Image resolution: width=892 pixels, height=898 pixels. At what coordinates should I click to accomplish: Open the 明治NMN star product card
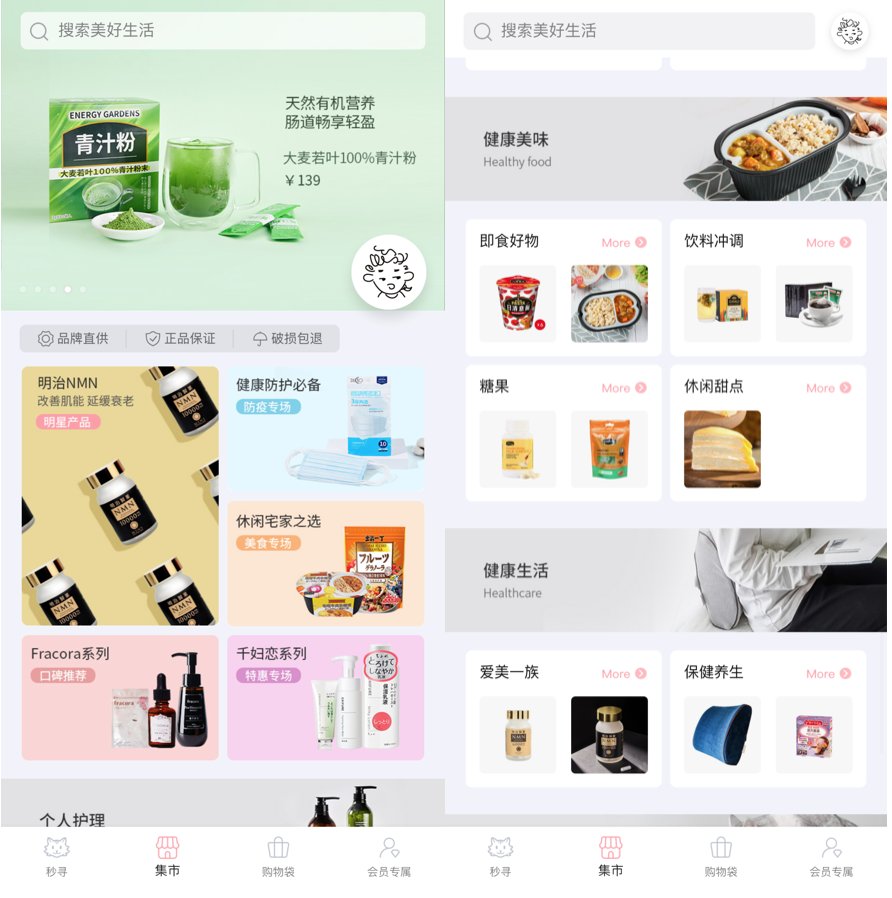pyautogui.click(x=120, y=495)
